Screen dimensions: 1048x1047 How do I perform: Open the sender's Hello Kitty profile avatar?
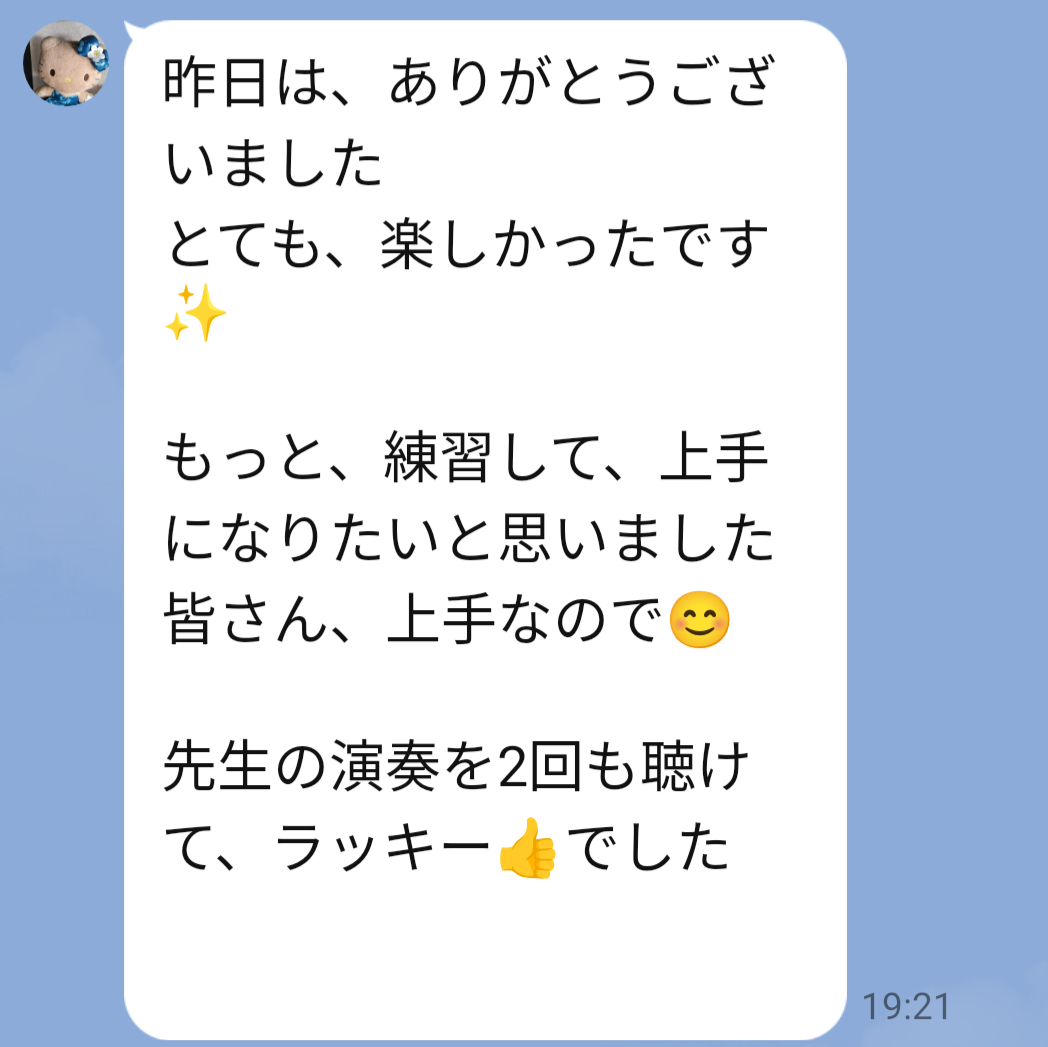[66, 63]
